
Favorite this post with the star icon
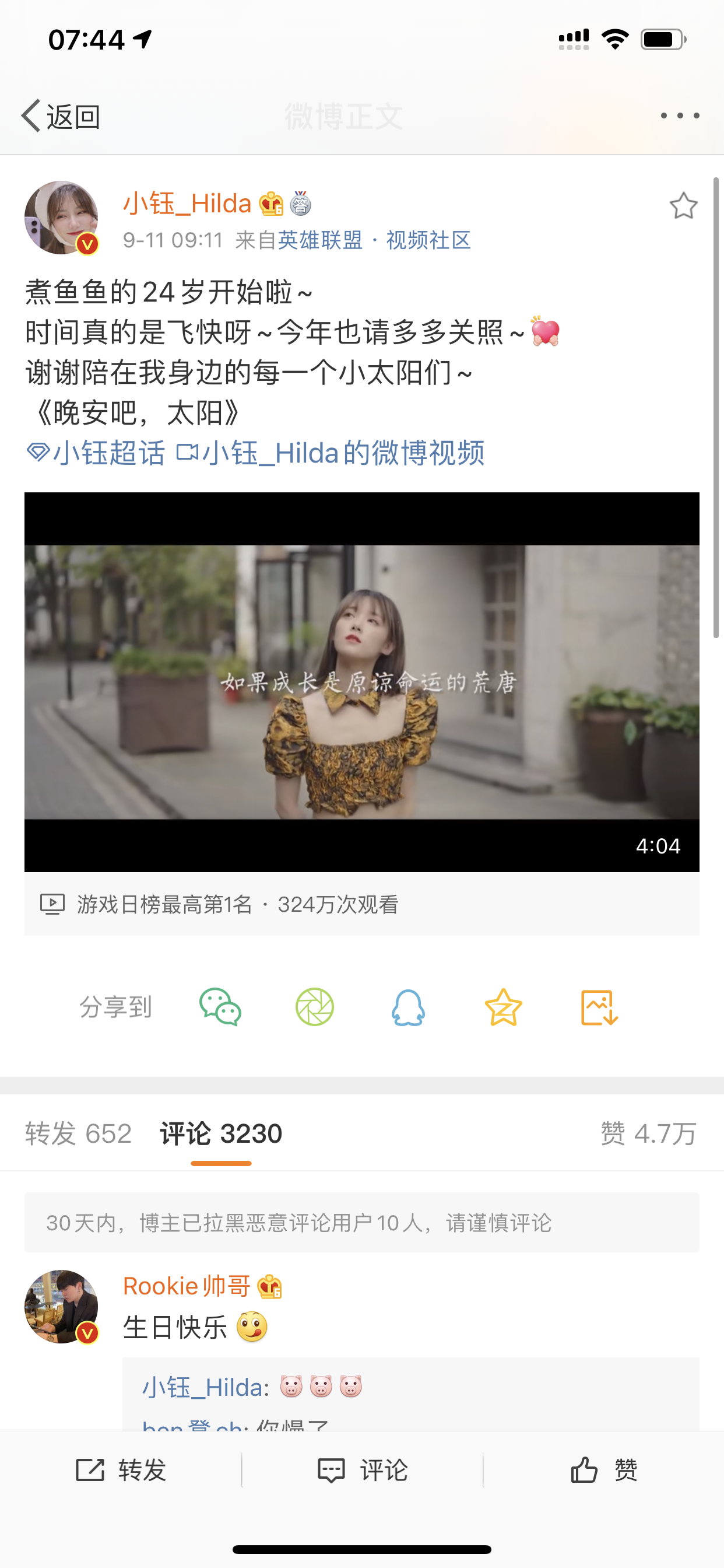[x=683, y=206]
